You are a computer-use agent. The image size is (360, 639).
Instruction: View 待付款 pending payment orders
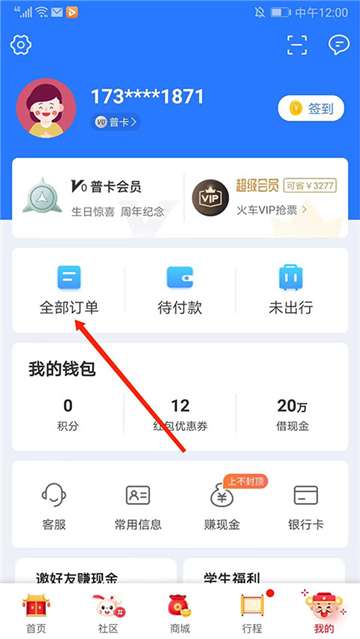pyautogui.click(x=180, y=290)
